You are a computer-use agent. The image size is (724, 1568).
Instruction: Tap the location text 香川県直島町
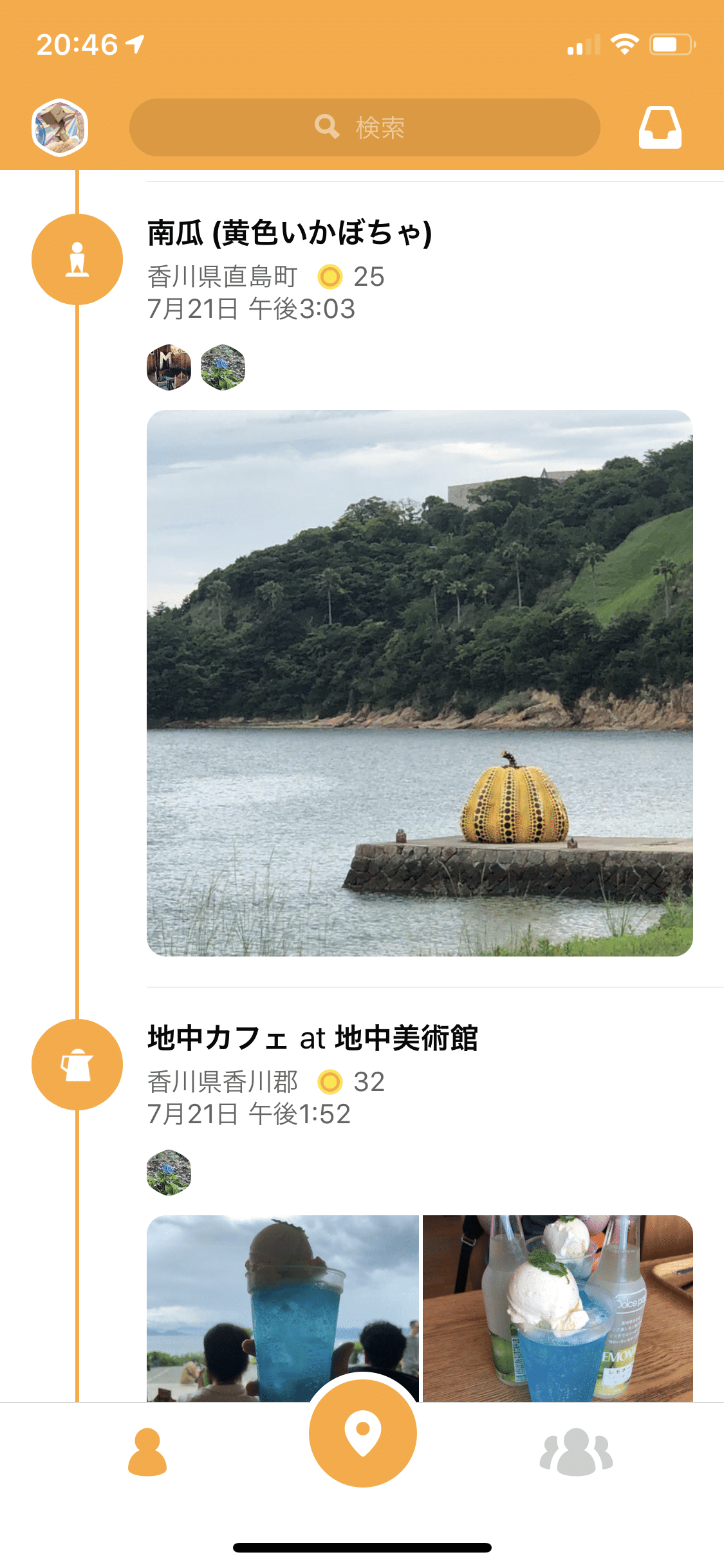tap(222, 278)
